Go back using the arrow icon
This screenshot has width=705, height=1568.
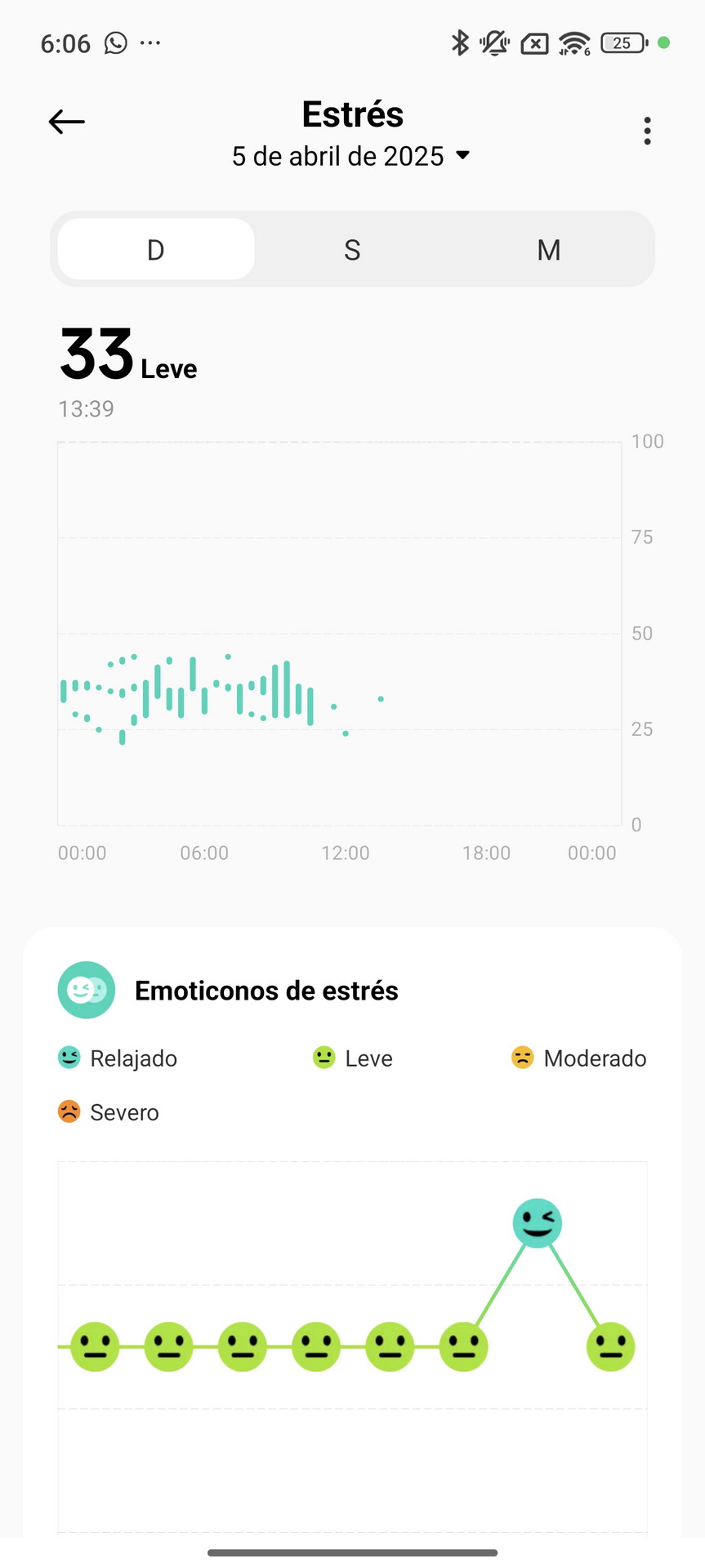click(x=67, y=122)
